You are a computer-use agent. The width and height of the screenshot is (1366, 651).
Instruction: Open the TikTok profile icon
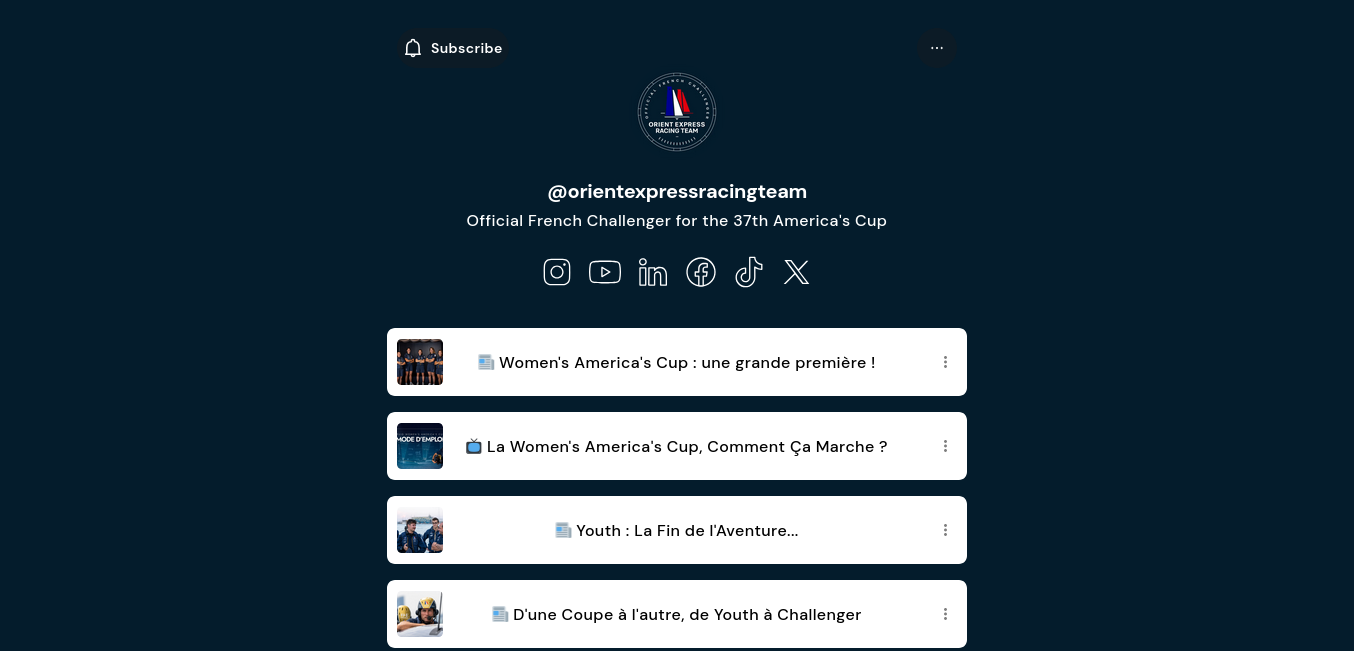point(749,272)
